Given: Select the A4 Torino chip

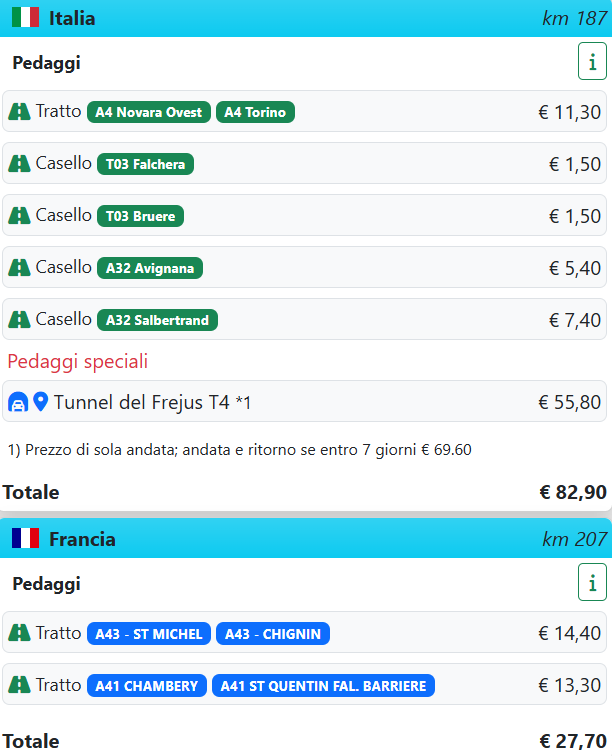Looking at the screenshot, I should pyautogui.click(x=255, y=112).
